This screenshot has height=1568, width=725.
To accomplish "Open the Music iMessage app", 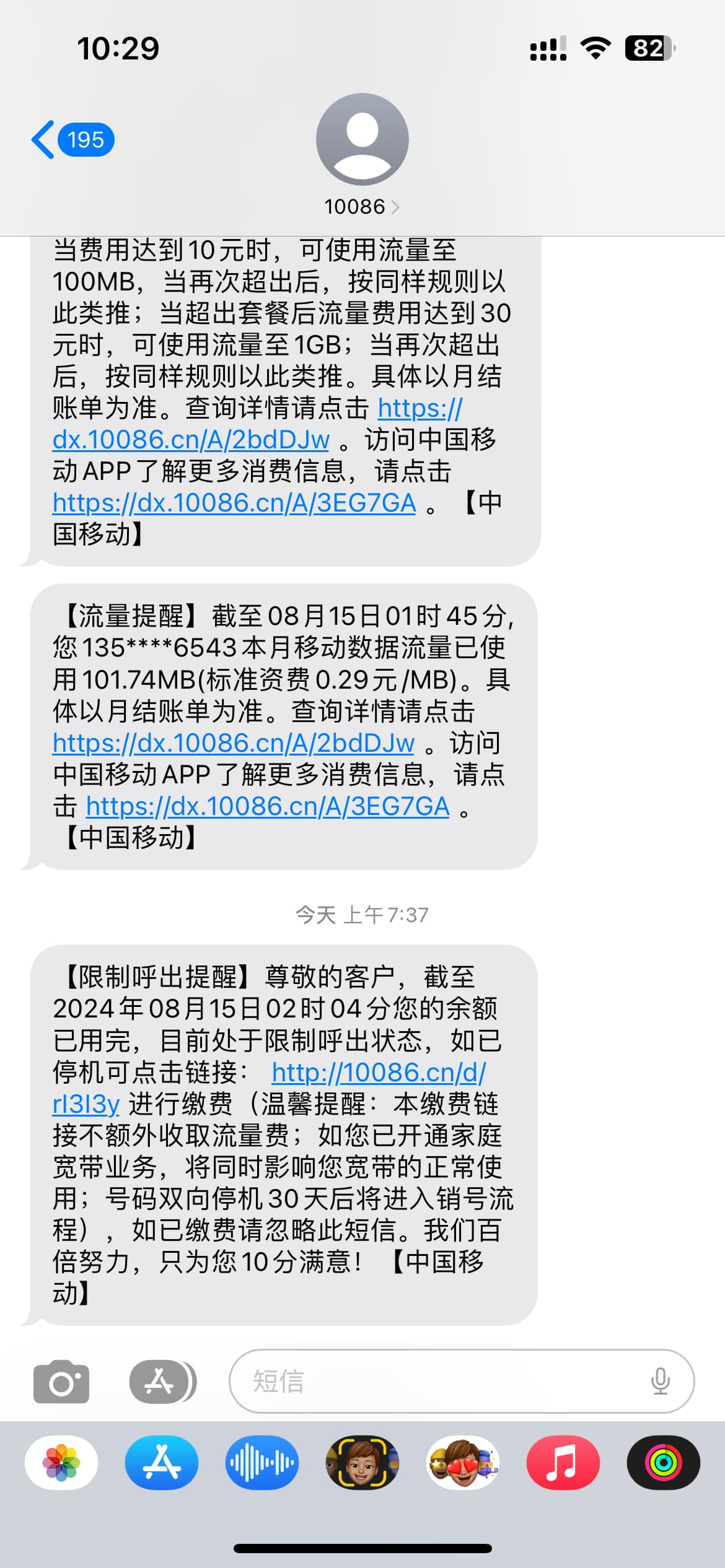I will [563, 1463].
